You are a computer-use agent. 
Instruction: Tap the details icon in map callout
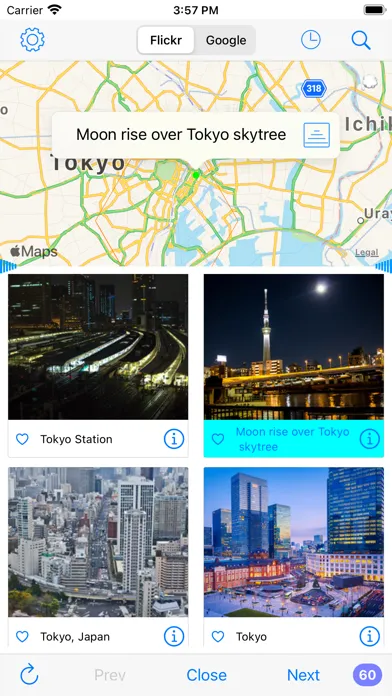pyautogui.click(x=317, y=135)
